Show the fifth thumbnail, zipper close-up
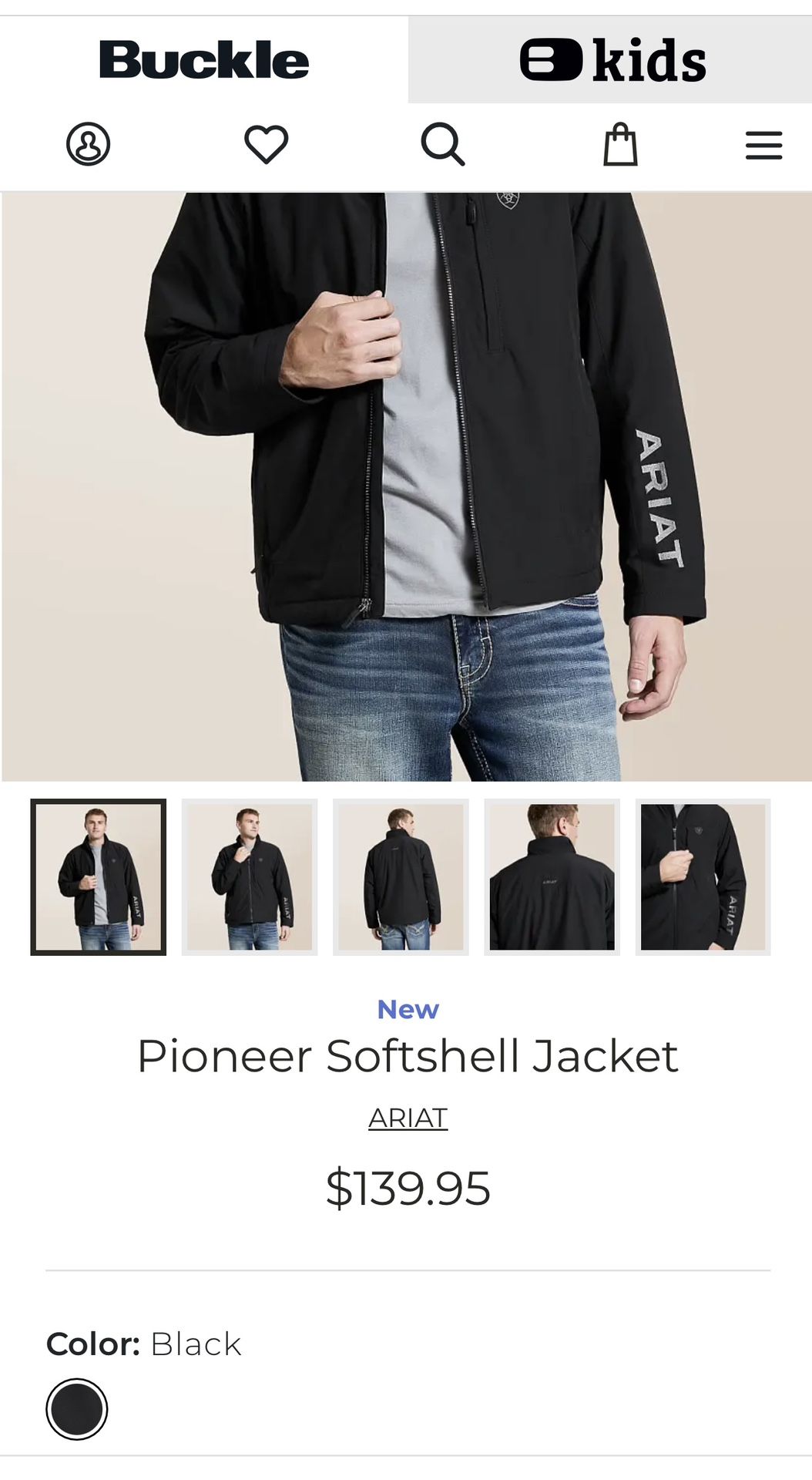 coord(703,877)
